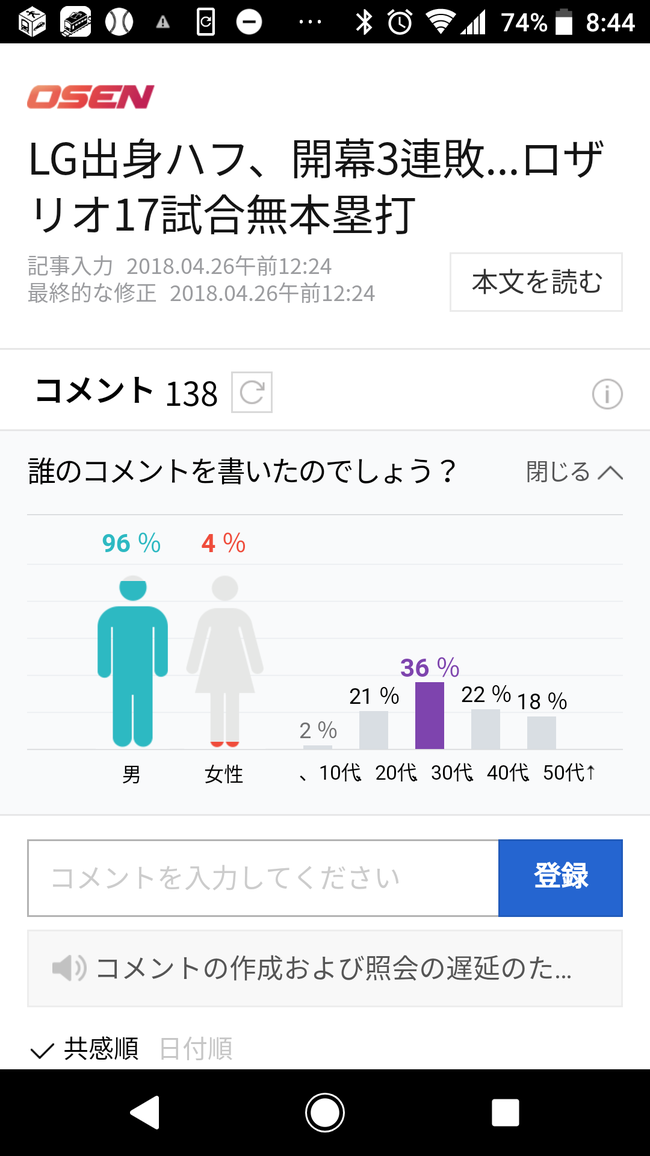This screenshot has width=650, height=1156.
Task: Go back with system back button
Action: click(x=144, y=1113)
